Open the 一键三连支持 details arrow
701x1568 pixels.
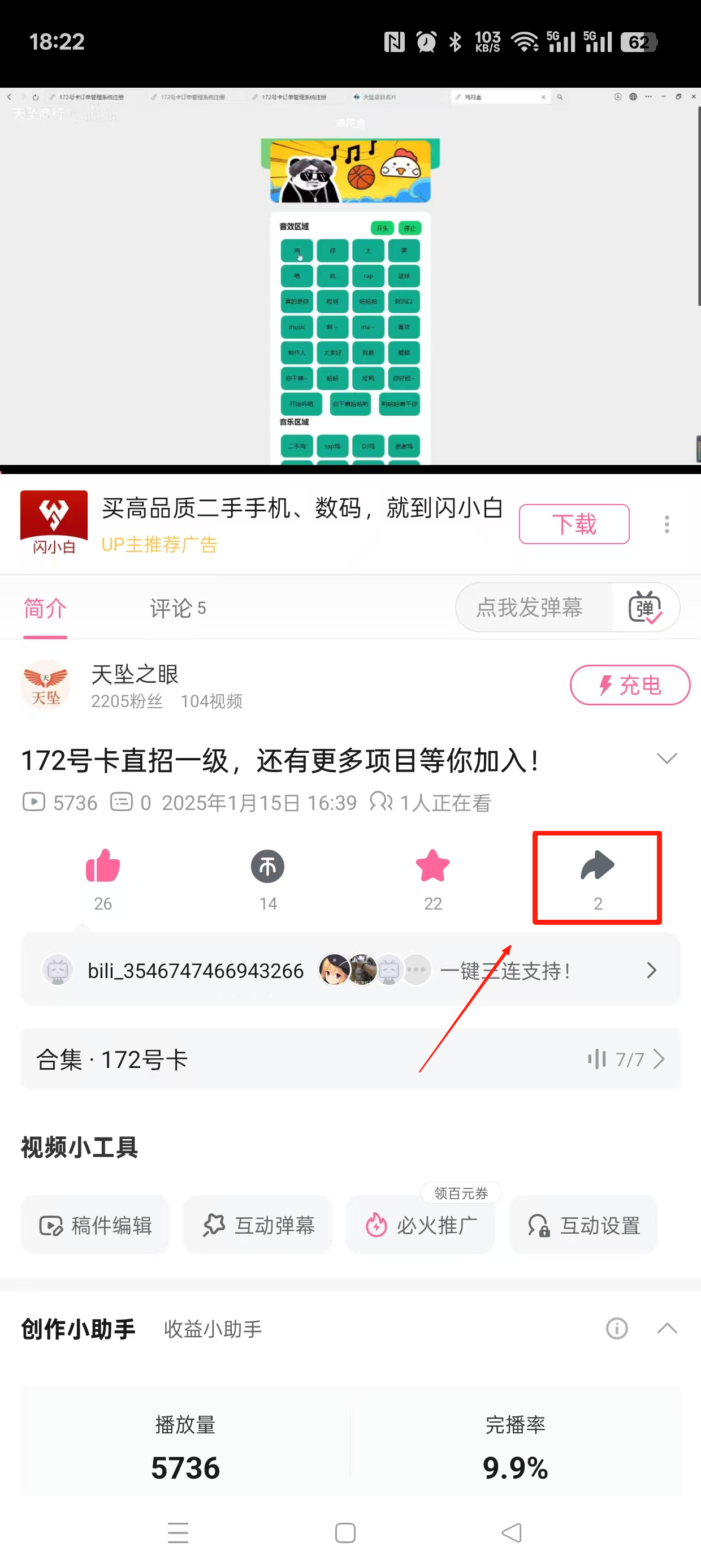click(652, 970)
